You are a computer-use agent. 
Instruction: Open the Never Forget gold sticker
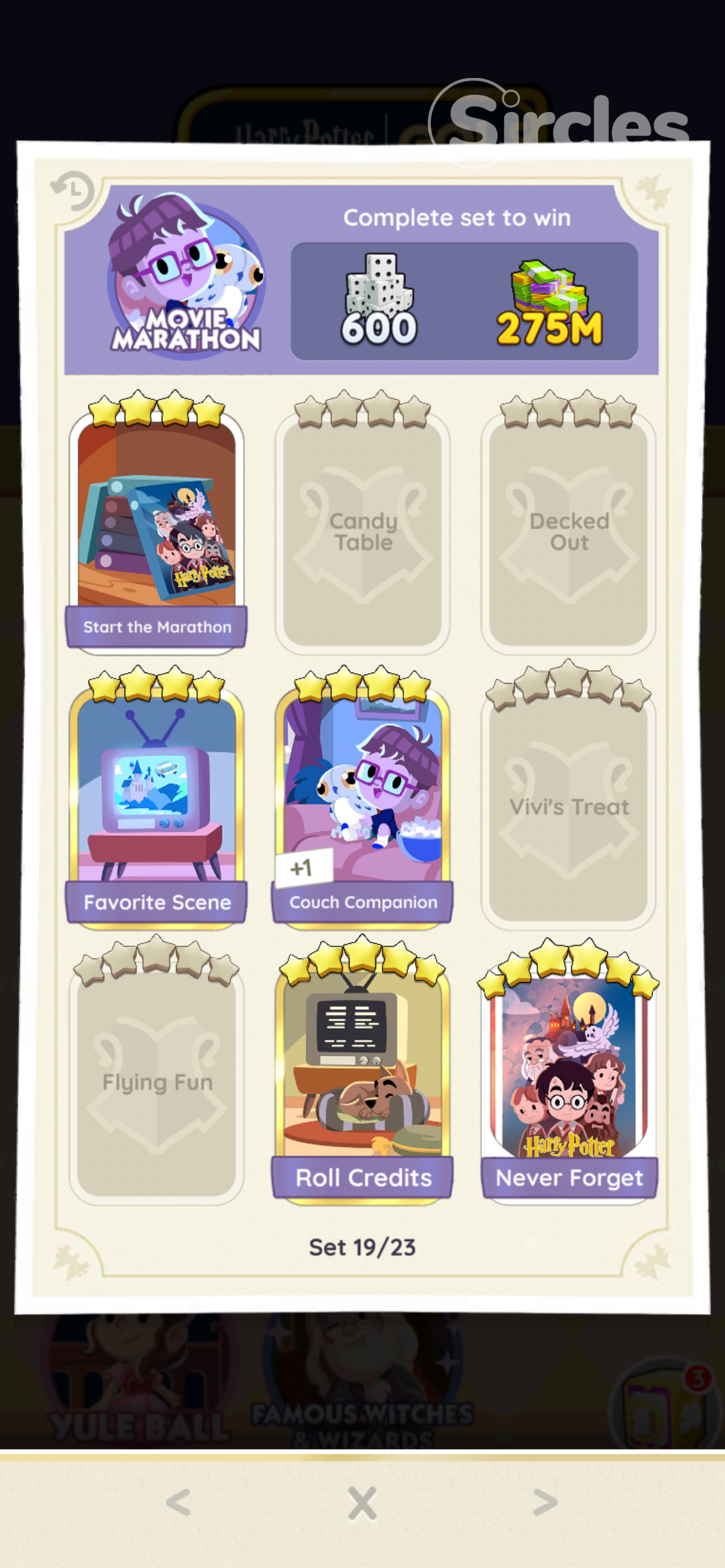coord(568,1081)
